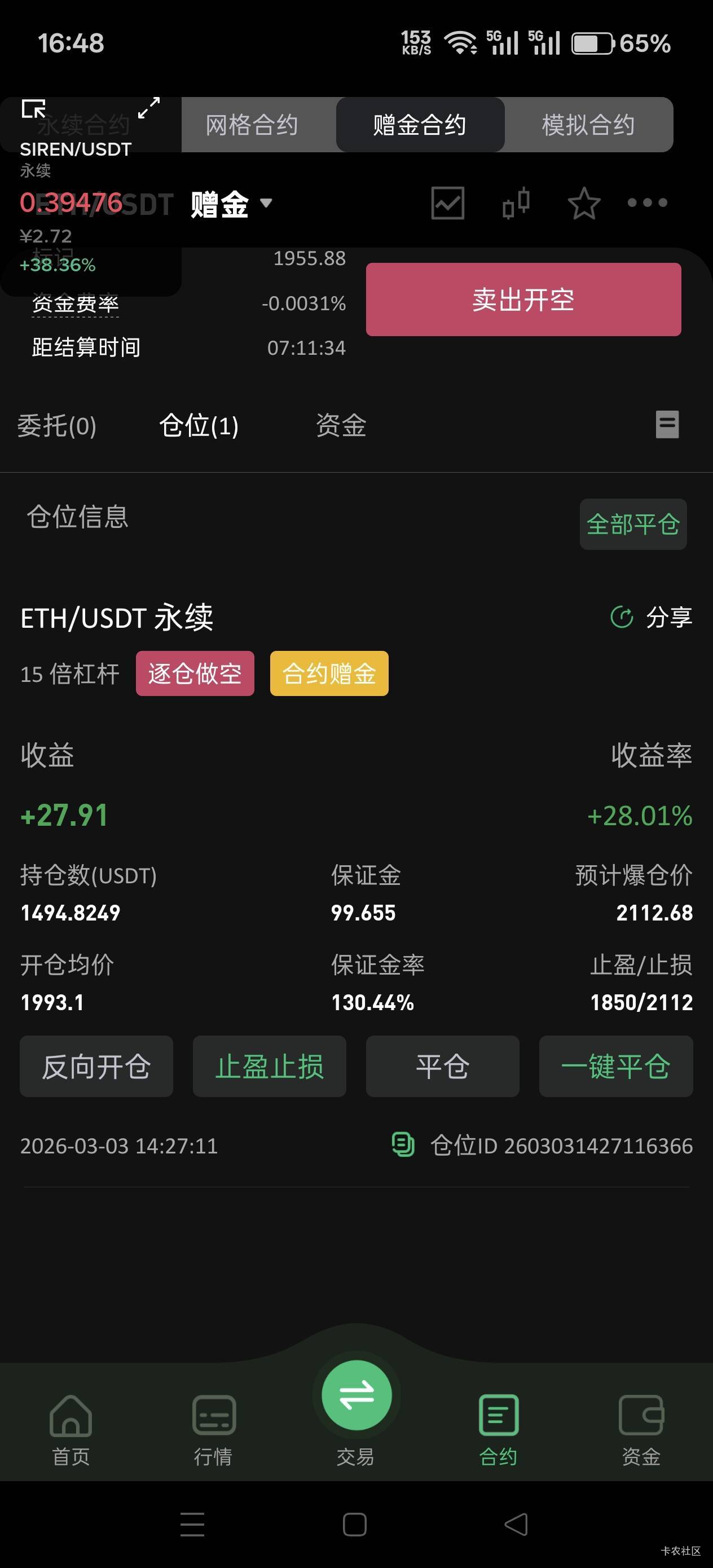The height and width of the screenshot is (1568, 713).
Task: View the 资金 tab beside 仓位(1)
Action: (341, 425)
